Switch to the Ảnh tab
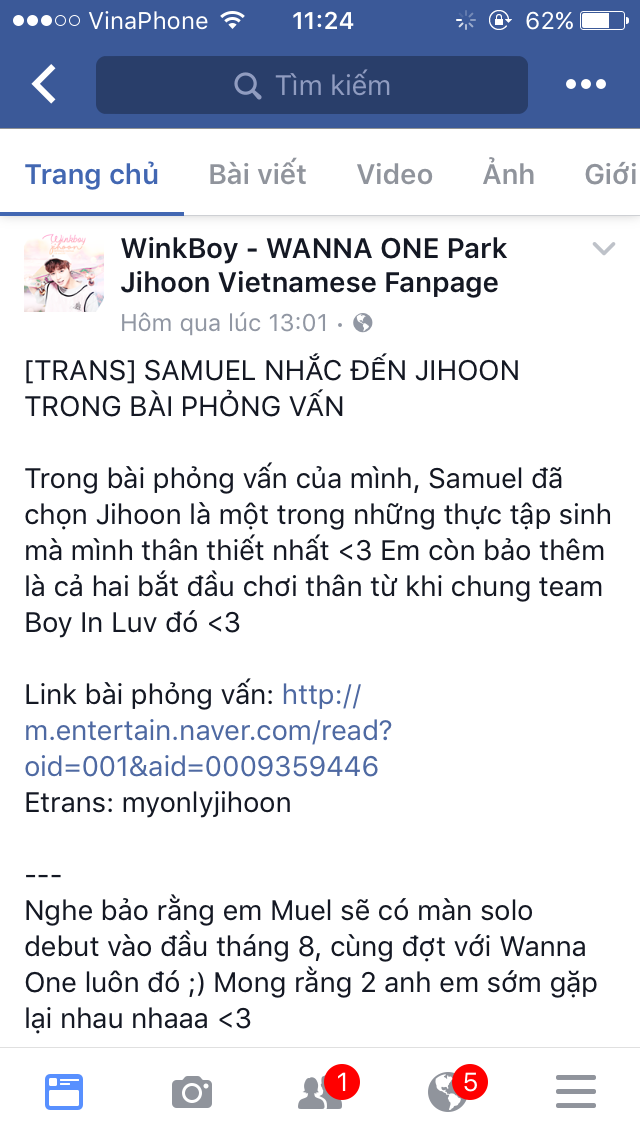Screen dimensions: 640x1136 tap(508, 174)
